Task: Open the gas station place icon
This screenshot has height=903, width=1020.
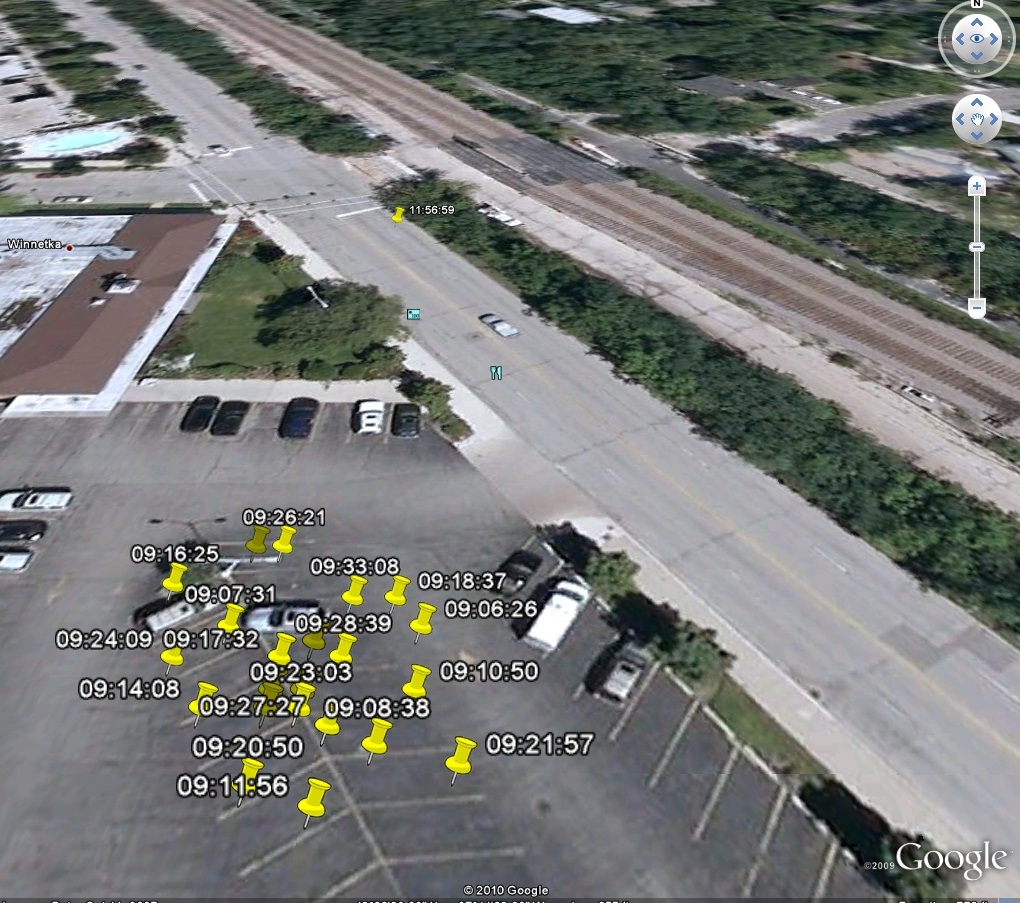Action: pos(413,314)
